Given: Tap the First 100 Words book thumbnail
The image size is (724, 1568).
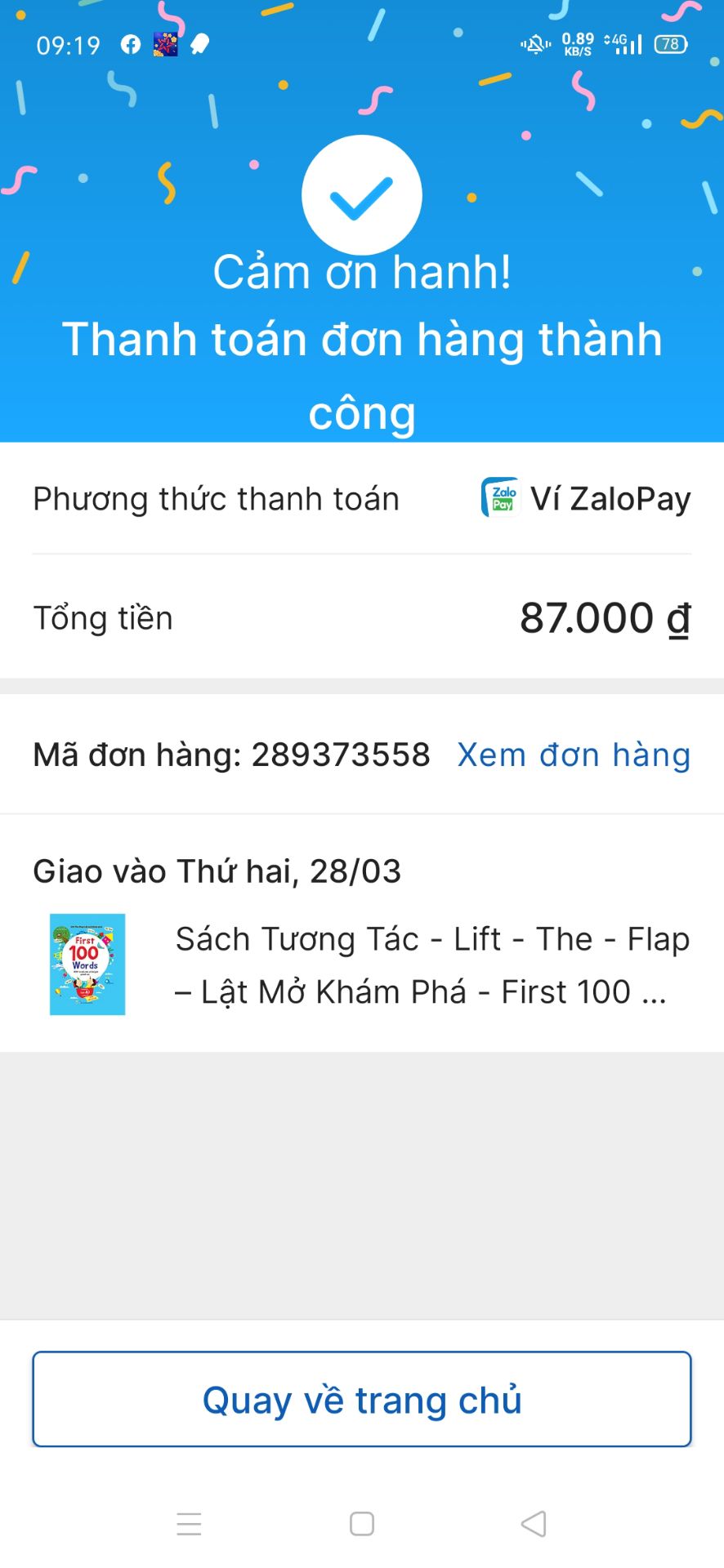Looking at the screenshot, I should tap(87, 964).
